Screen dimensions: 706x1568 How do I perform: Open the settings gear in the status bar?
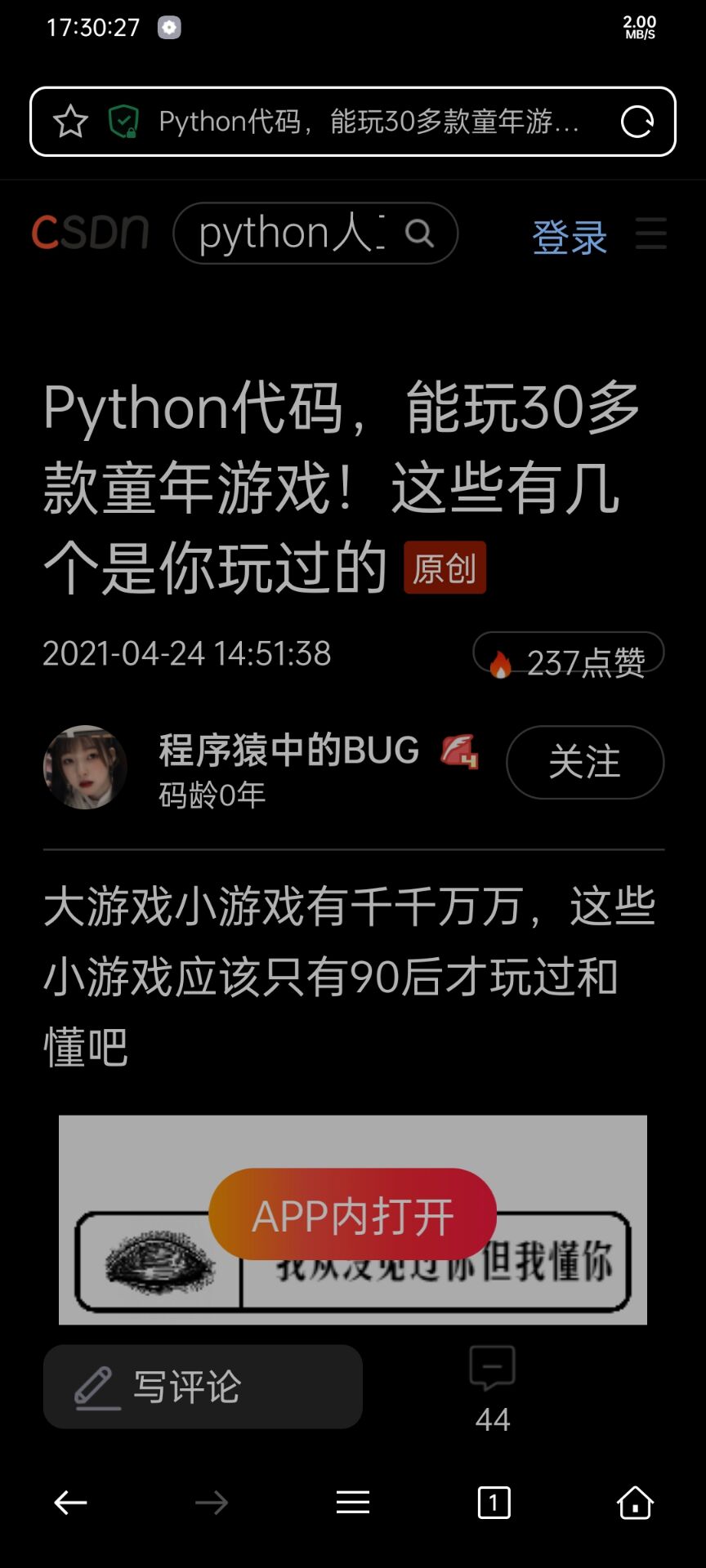(x=169, y=28)
